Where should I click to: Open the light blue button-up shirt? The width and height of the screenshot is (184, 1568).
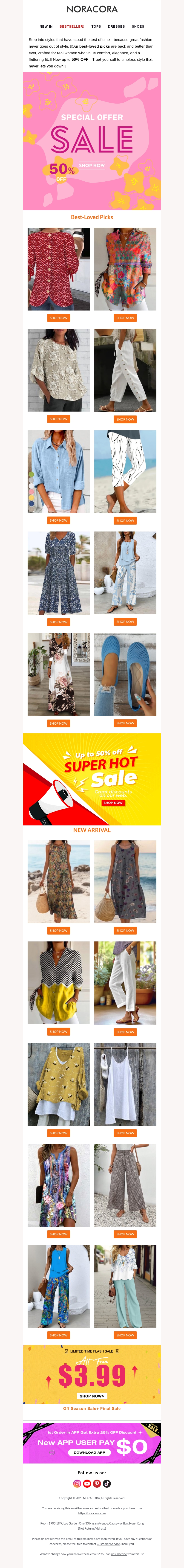point(58,520)
